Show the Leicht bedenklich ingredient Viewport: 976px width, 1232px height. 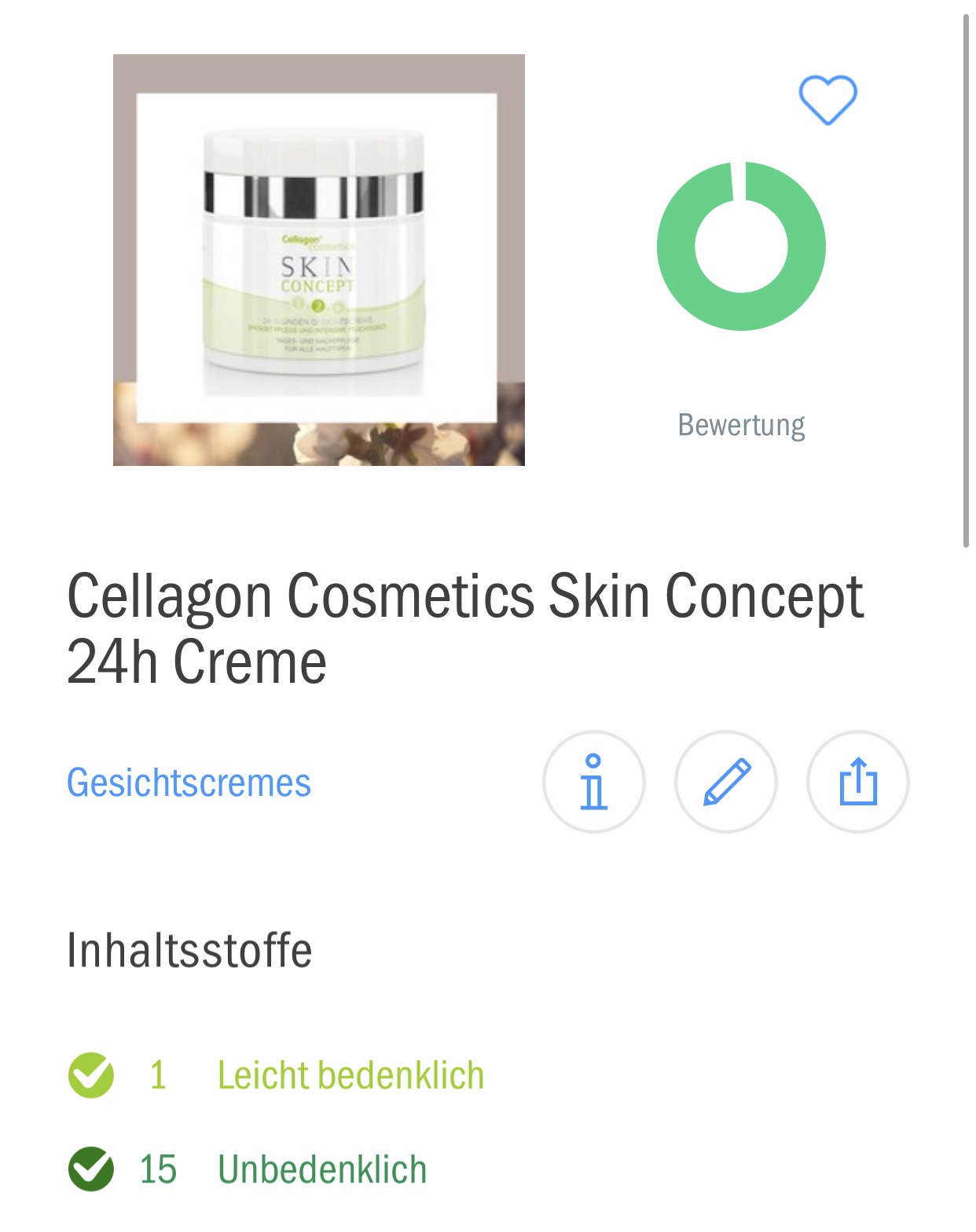coord(350,1075)
